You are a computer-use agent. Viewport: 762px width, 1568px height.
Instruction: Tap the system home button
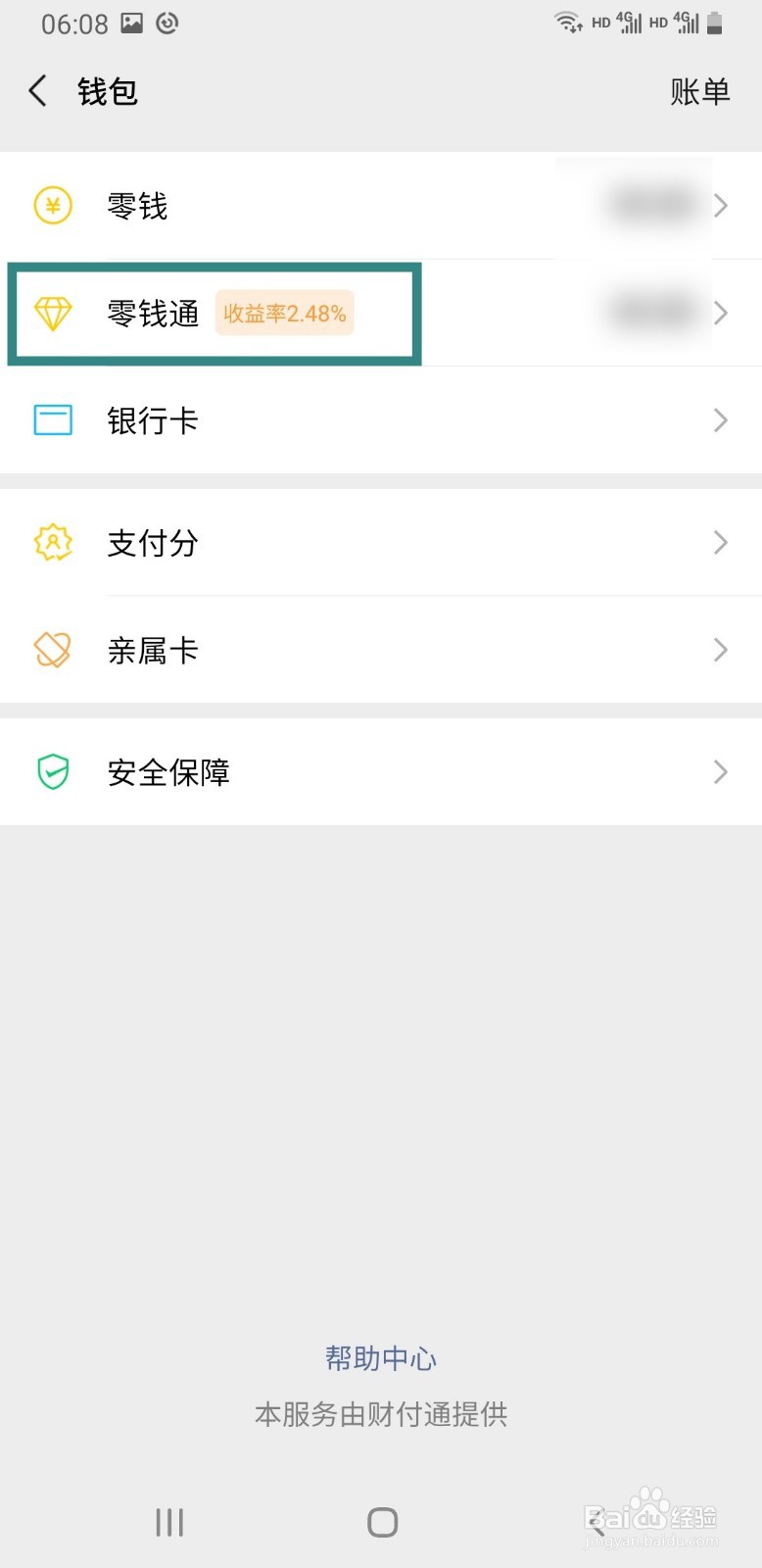click(382, 1522)
